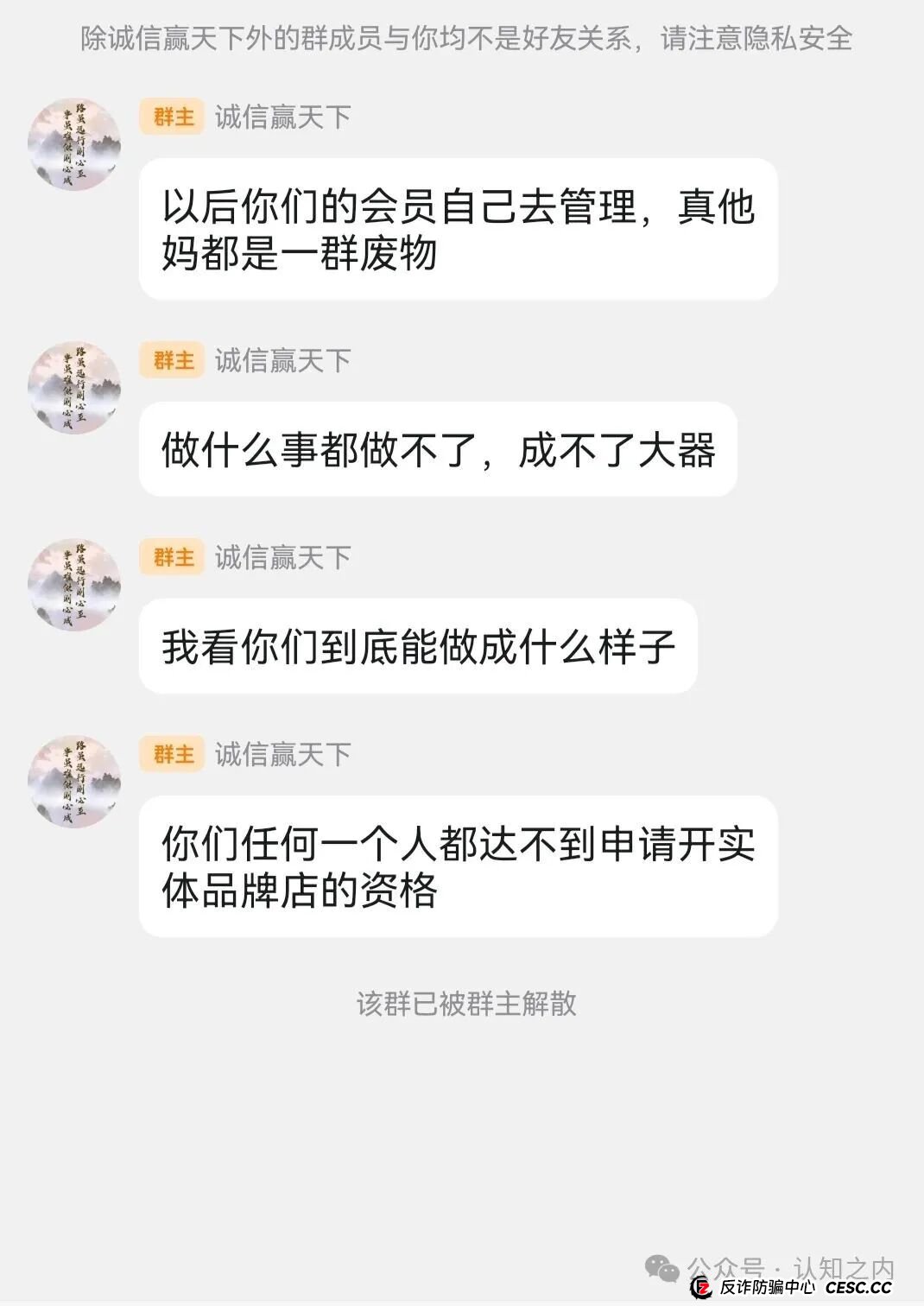Click the 群主 badge on the first message

pos(171,118)
